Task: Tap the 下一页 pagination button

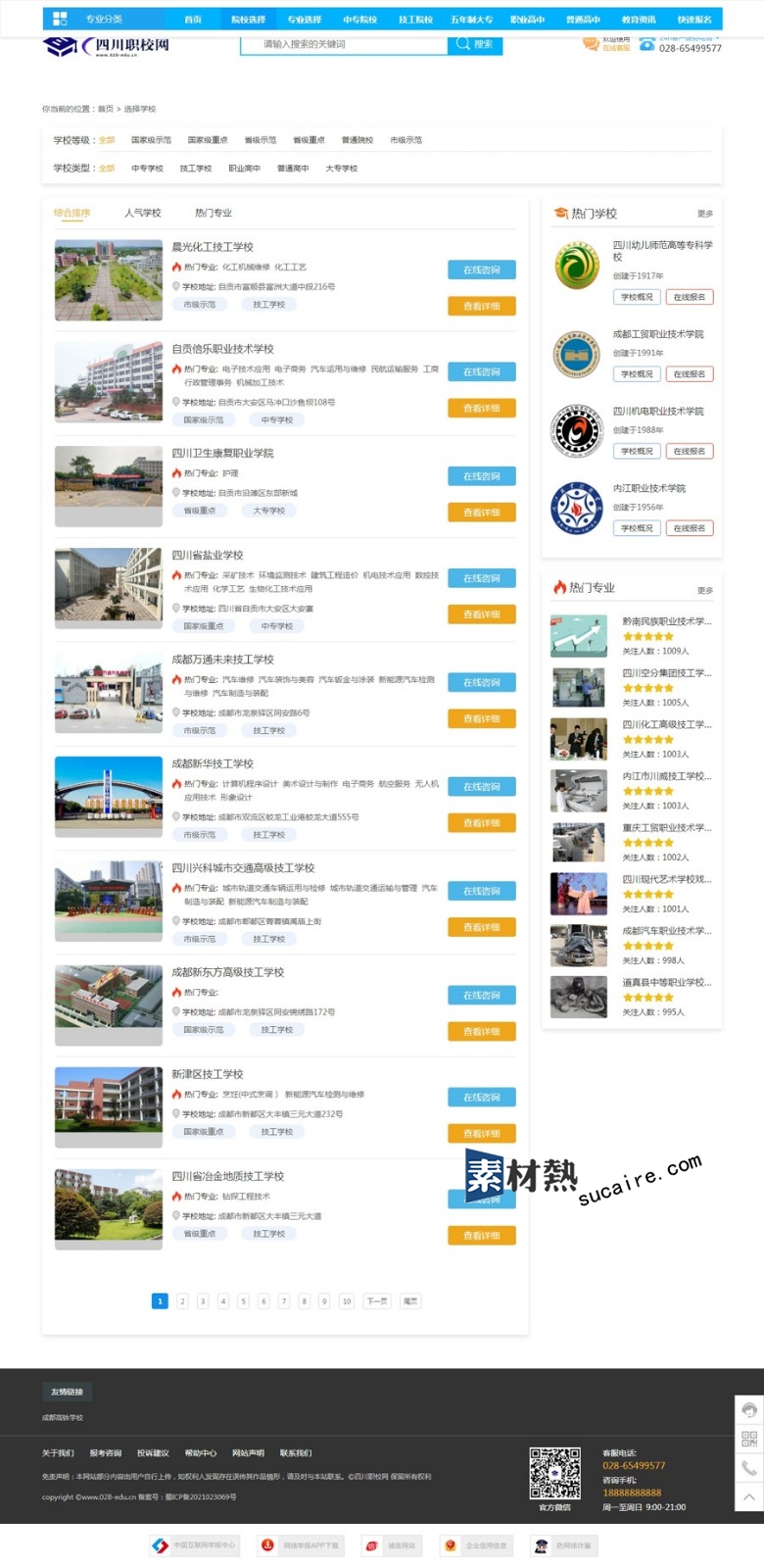Action: 376,1301
